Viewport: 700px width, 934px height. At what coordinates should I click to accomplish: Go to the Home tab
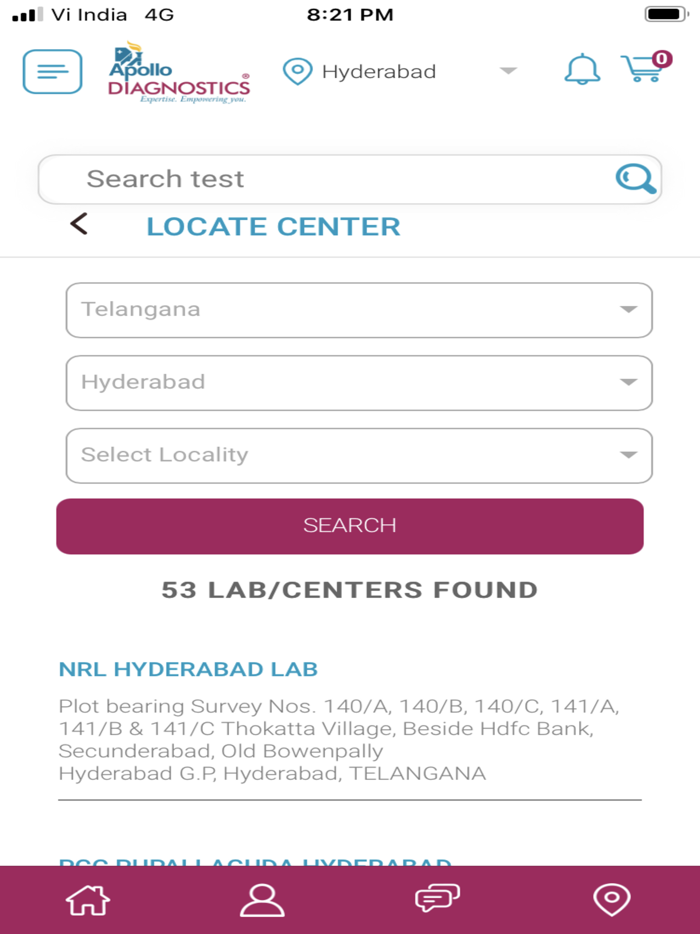[87, 899]
